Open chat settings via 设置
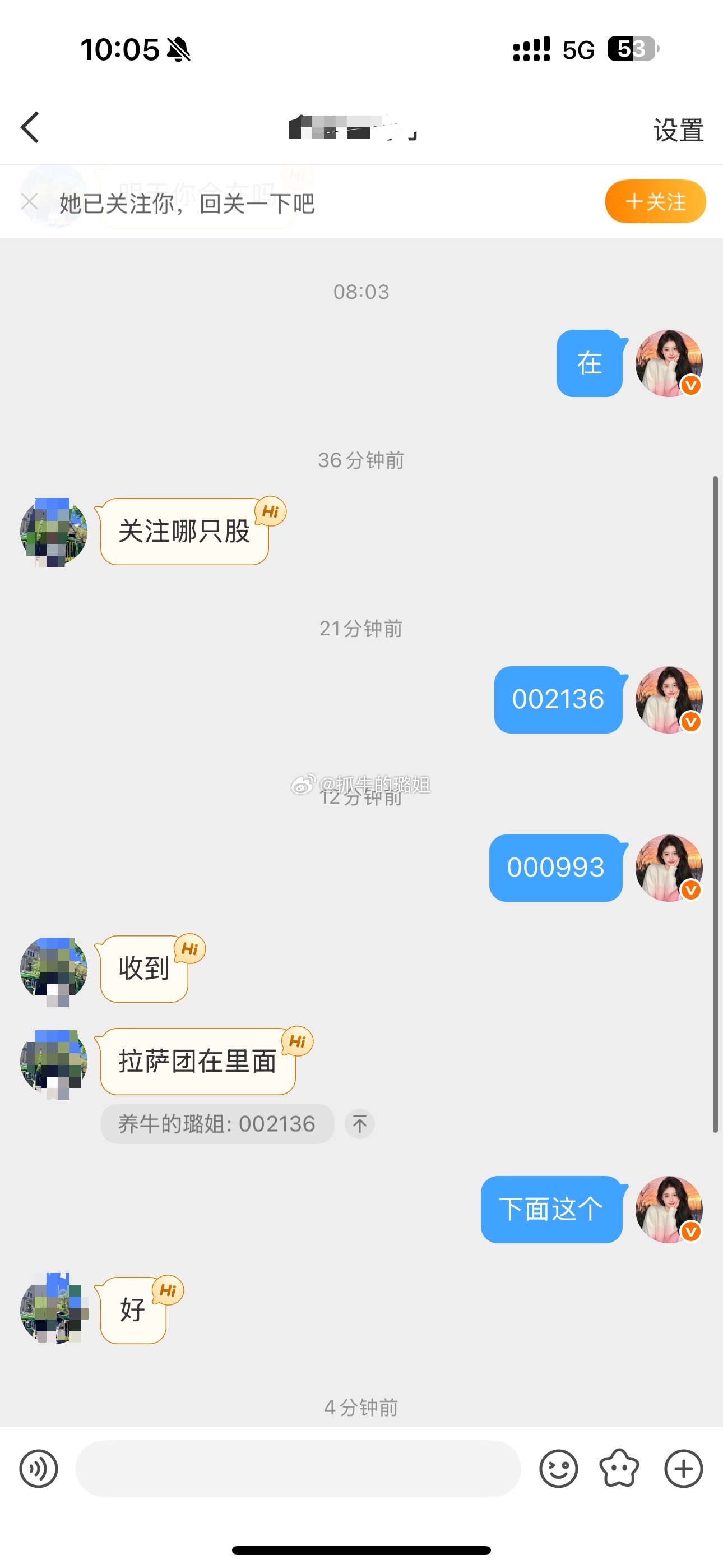 [678, 129]
